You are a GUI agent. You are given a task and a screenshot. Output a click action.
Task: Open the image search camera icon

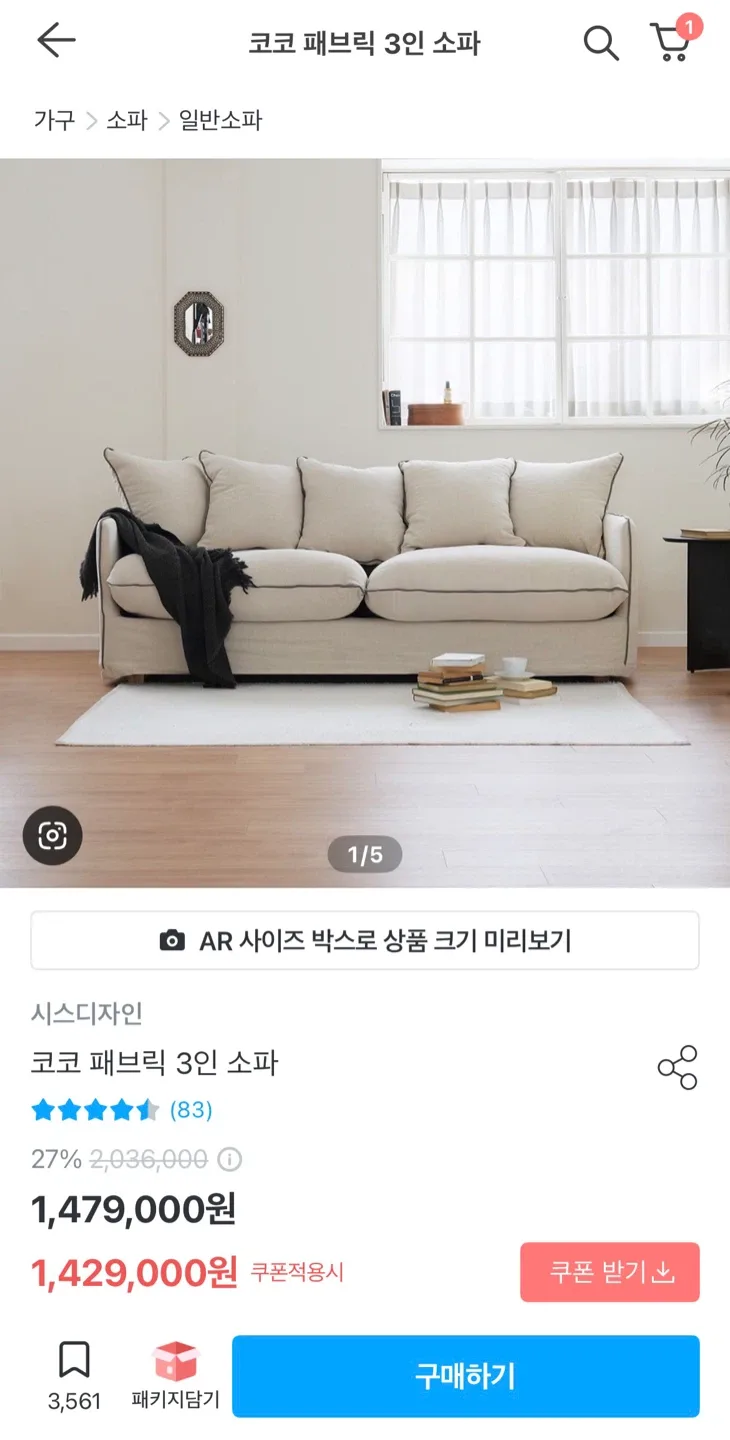pos(52,836)
